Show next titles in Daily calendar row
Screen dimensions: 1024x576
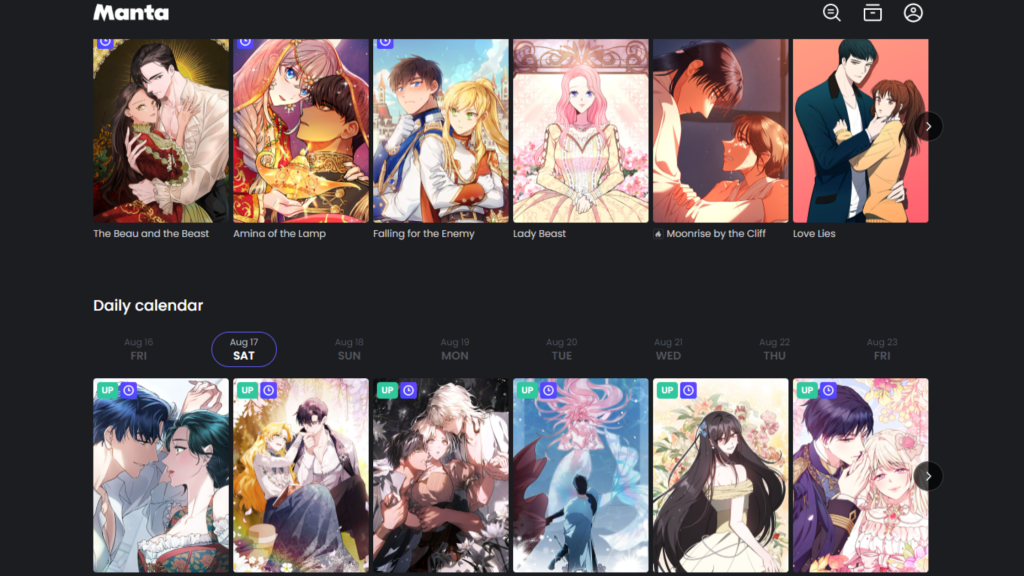[929, 476]
